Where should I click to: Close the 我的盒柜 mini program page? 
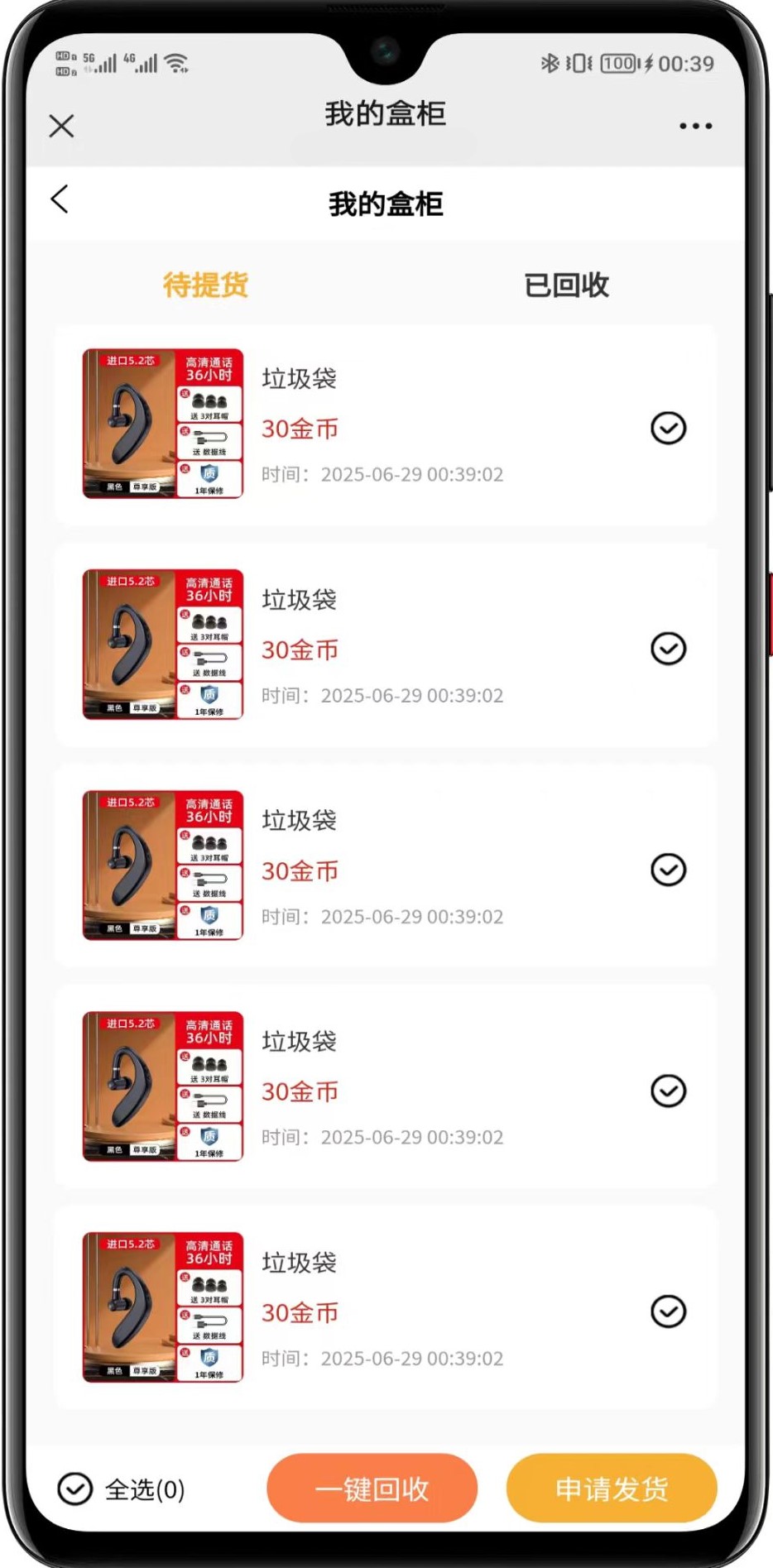point(61,126)
